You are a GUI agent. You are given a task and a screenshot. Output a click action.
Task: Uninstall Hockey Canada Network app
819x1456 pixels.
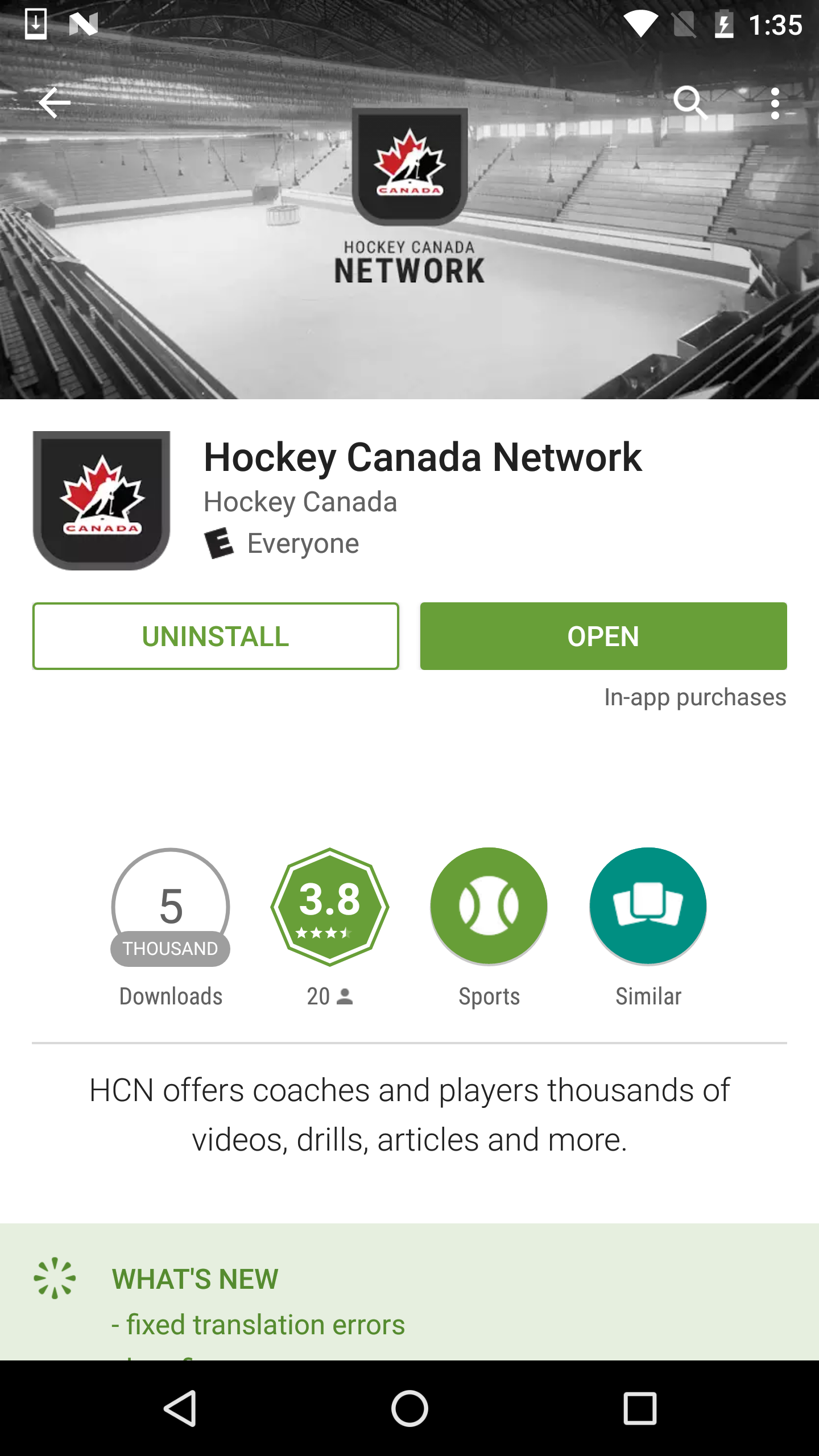[x=216, y=636]
